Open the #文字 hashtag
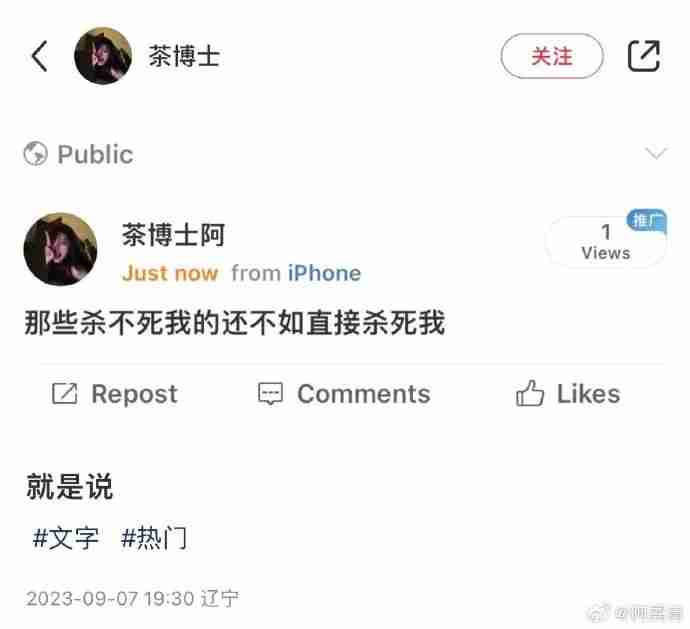This screenshot has width=690, height=629. point(66,538)
